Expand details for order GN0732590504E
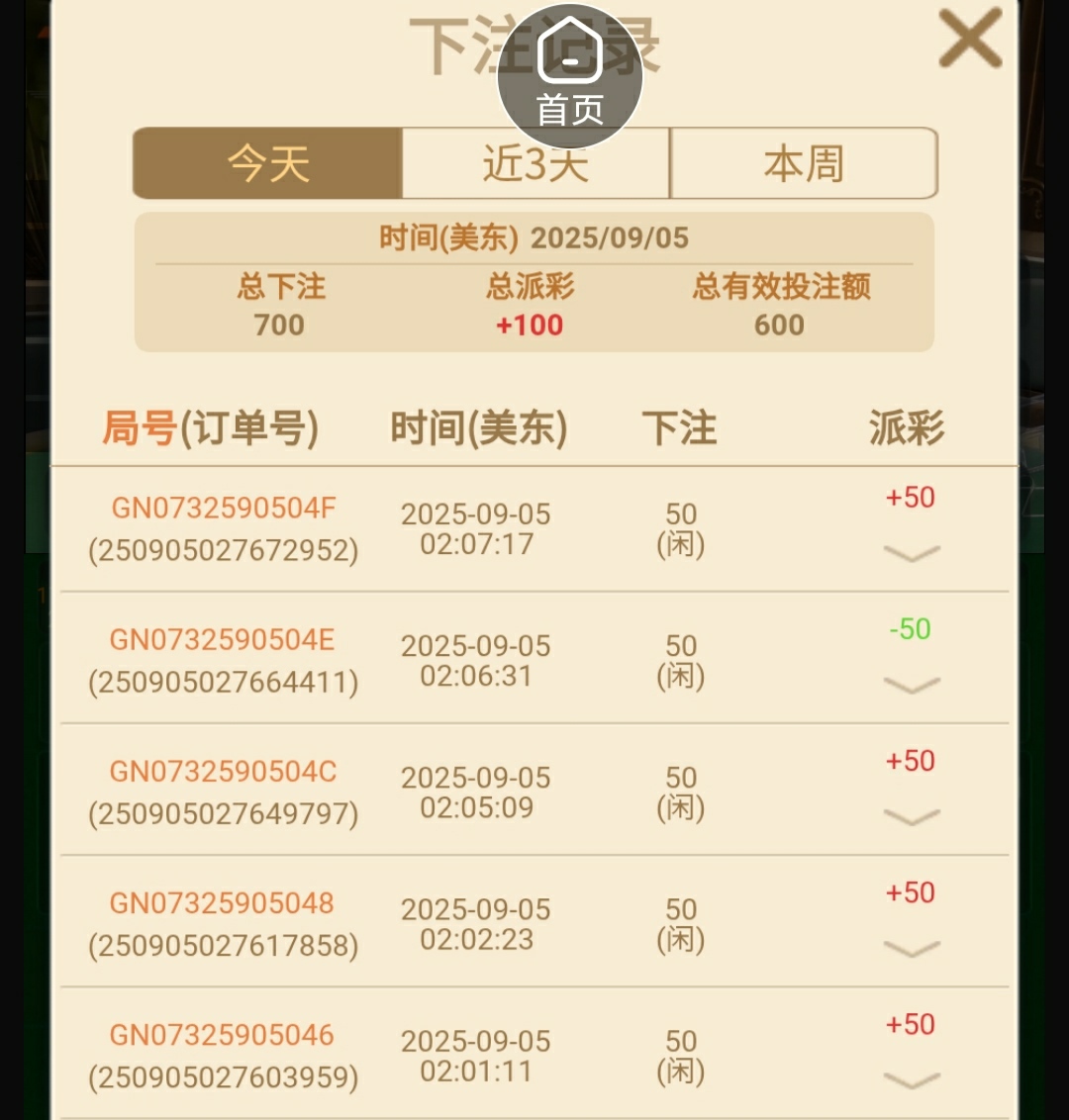Image resolution: width=1069 pixels, height=1120 pixels. click(x=911, y=685)
